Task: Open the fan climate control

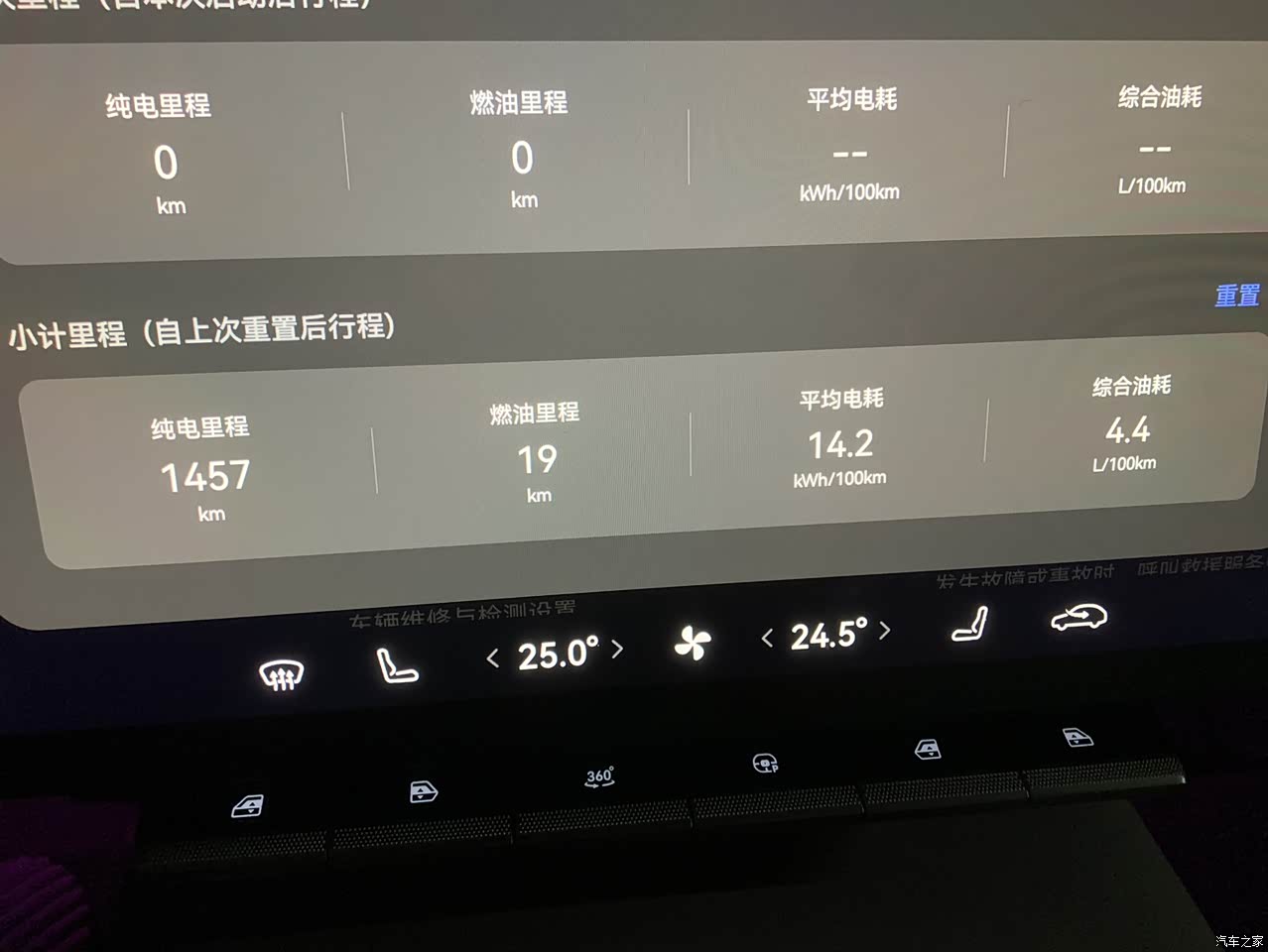Action: coord(692,645)
